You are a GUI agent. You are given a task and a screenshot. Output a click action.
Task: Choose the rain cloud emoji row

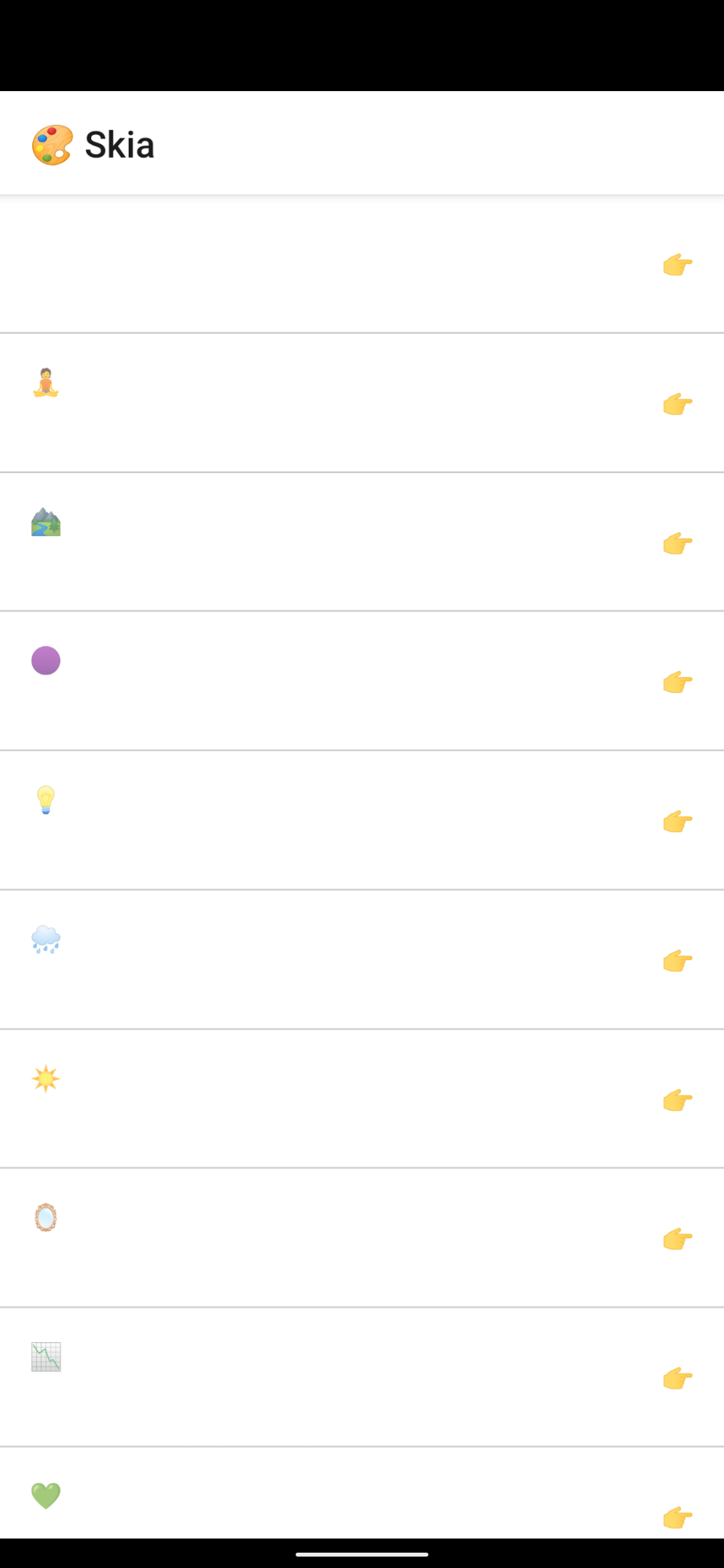[362, 959]
